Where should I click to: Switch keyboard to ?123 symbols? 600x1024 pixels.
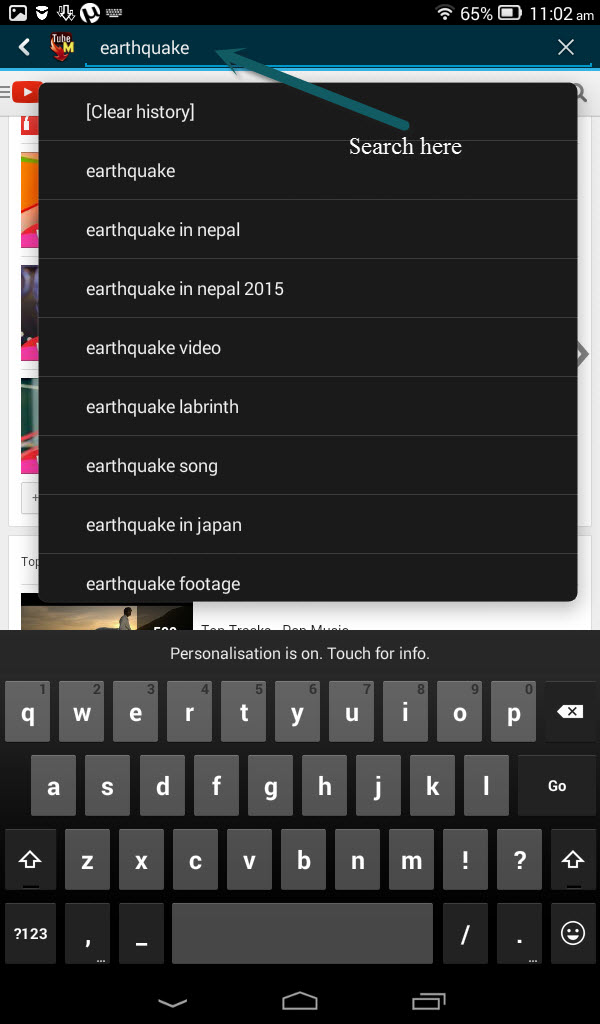30,933
